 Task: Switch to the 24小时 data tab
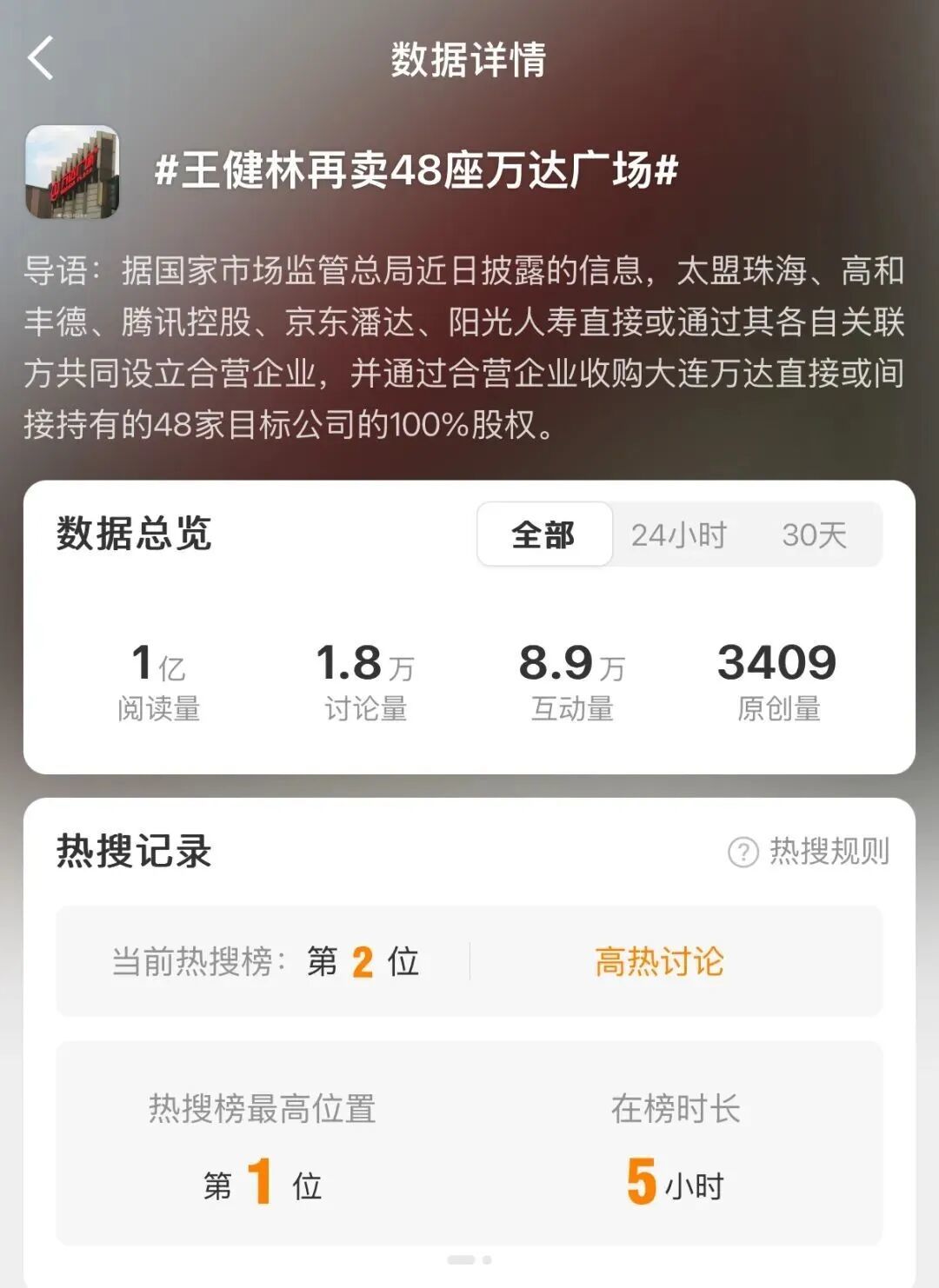click(678, 534)
